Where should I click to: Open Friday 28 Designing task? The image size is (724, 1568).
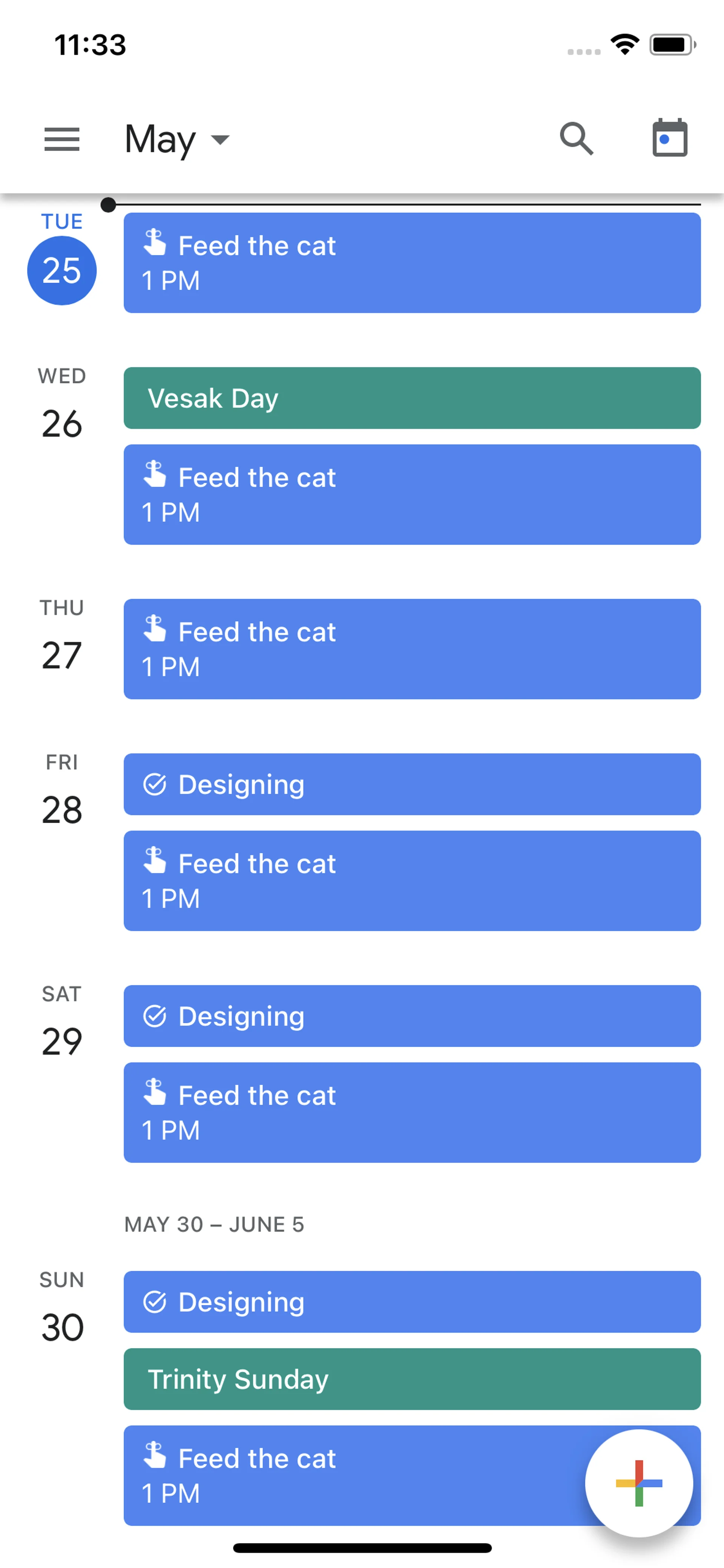(x=412, y=784)
